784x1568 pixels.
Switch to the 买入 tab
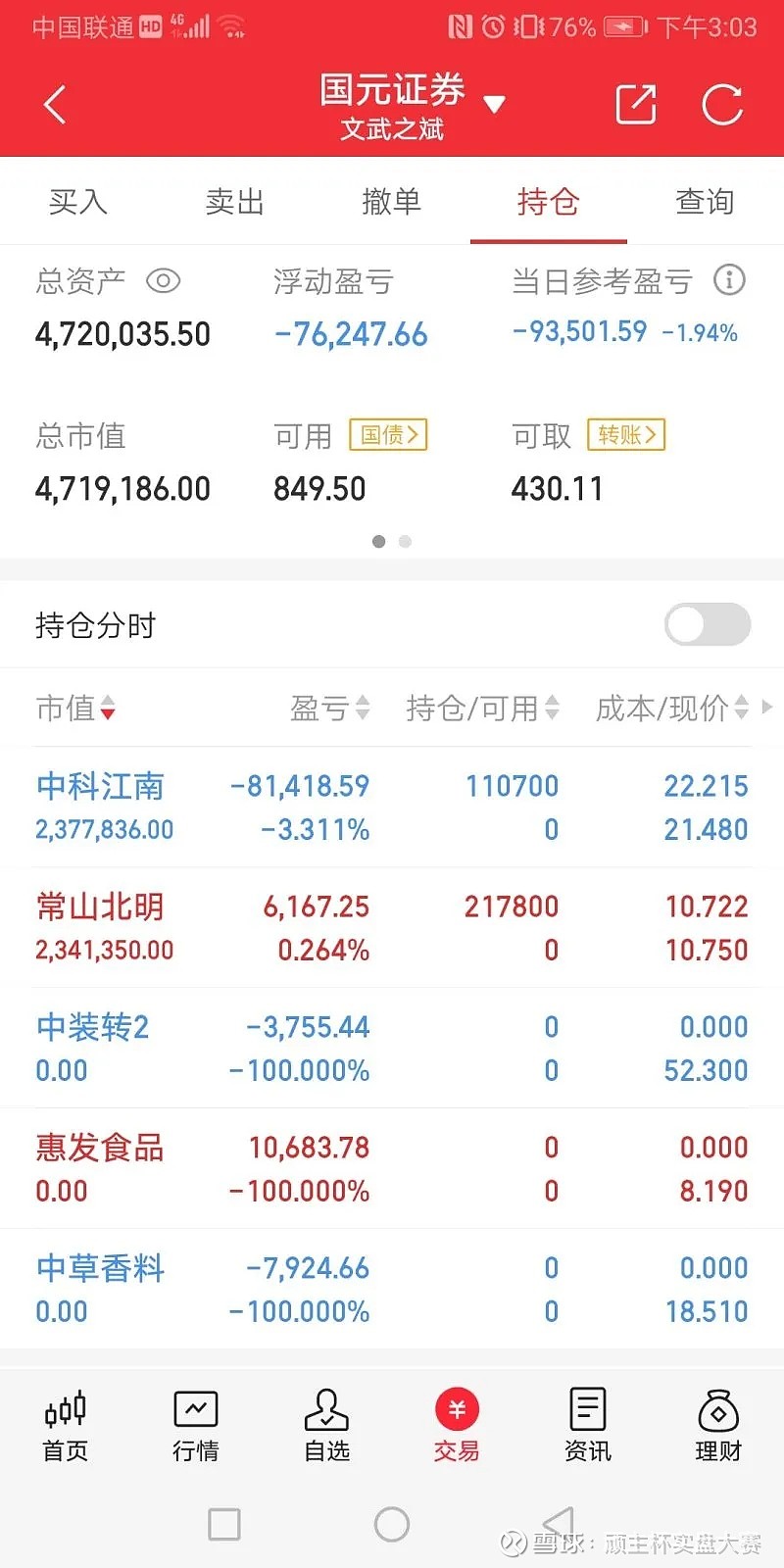(x=78, y=202)
